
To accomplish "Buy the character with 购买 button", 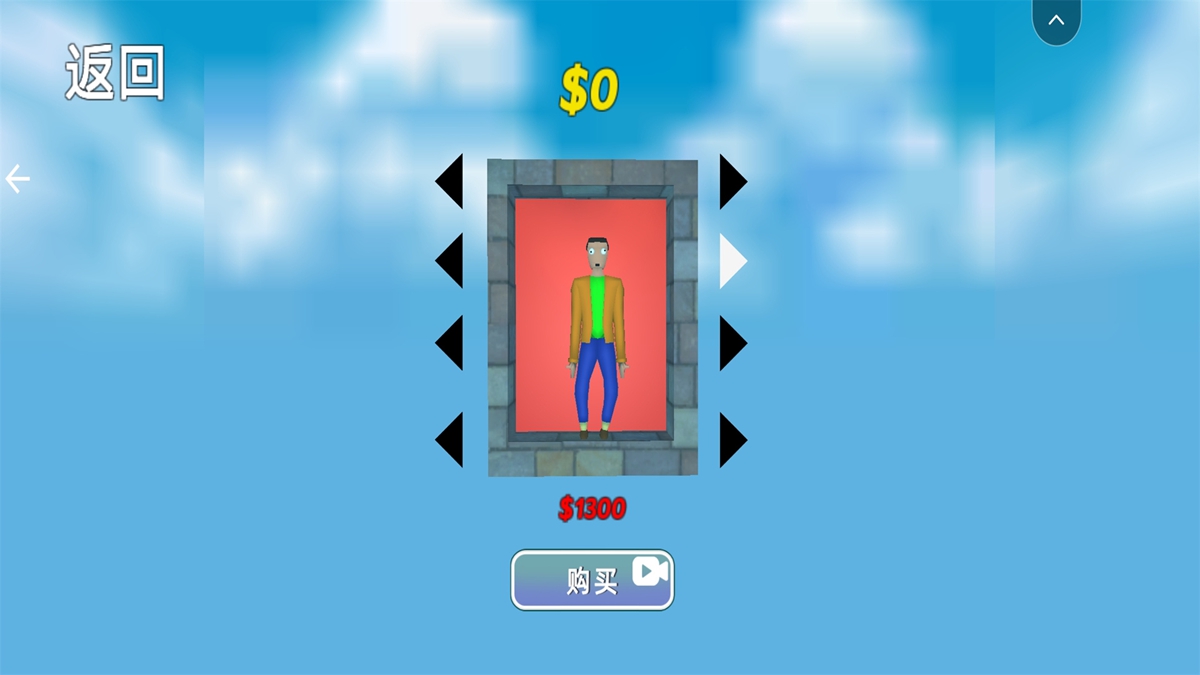I will coord(592,580).
